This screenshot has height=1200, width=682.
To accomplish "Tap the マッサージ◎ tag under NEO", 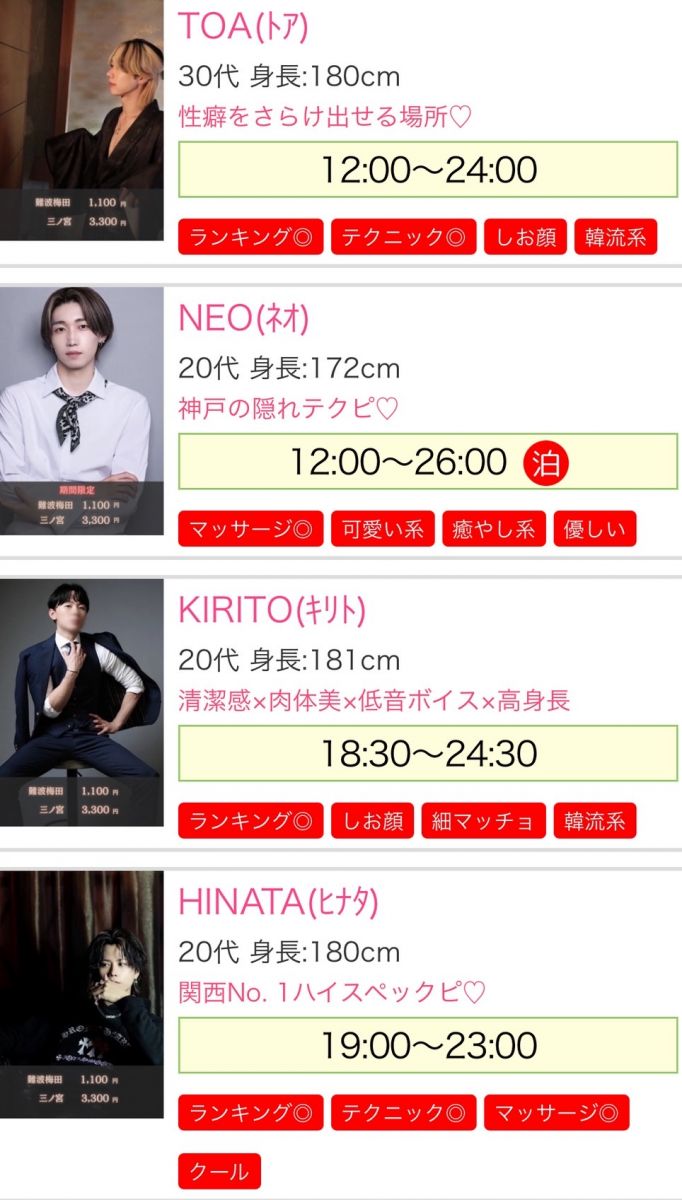I will click(x=251, y=529).
